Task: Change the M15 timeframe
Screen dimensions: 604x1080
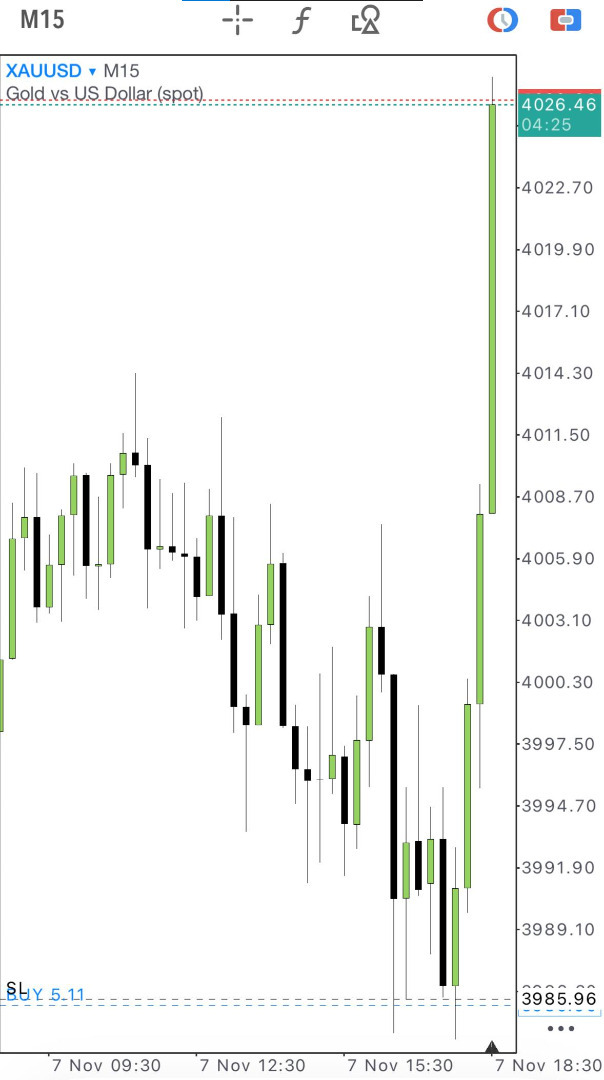Action: (x=43, y=19)
